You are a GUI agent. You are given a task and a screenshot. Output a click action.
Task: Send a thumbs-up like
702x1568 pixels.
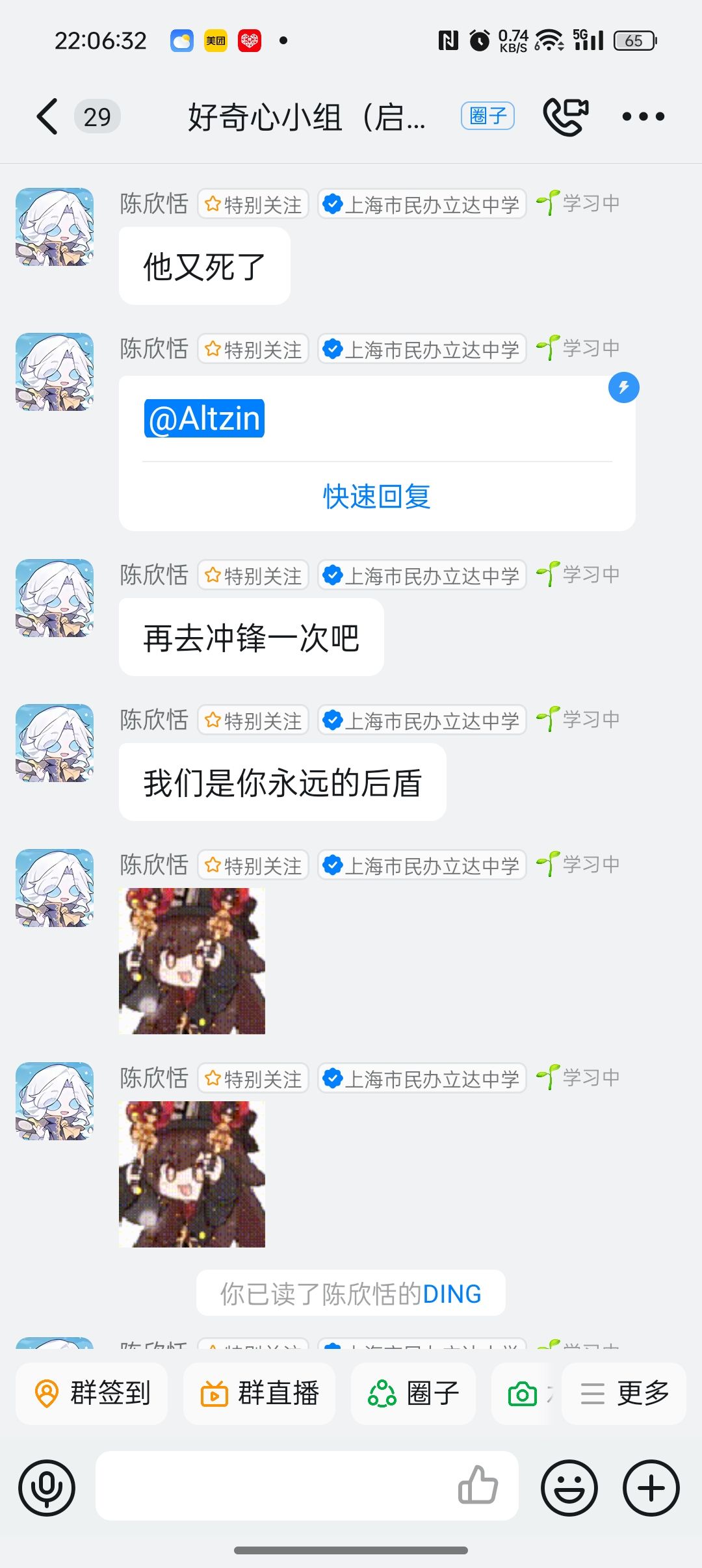point(478,1485)
